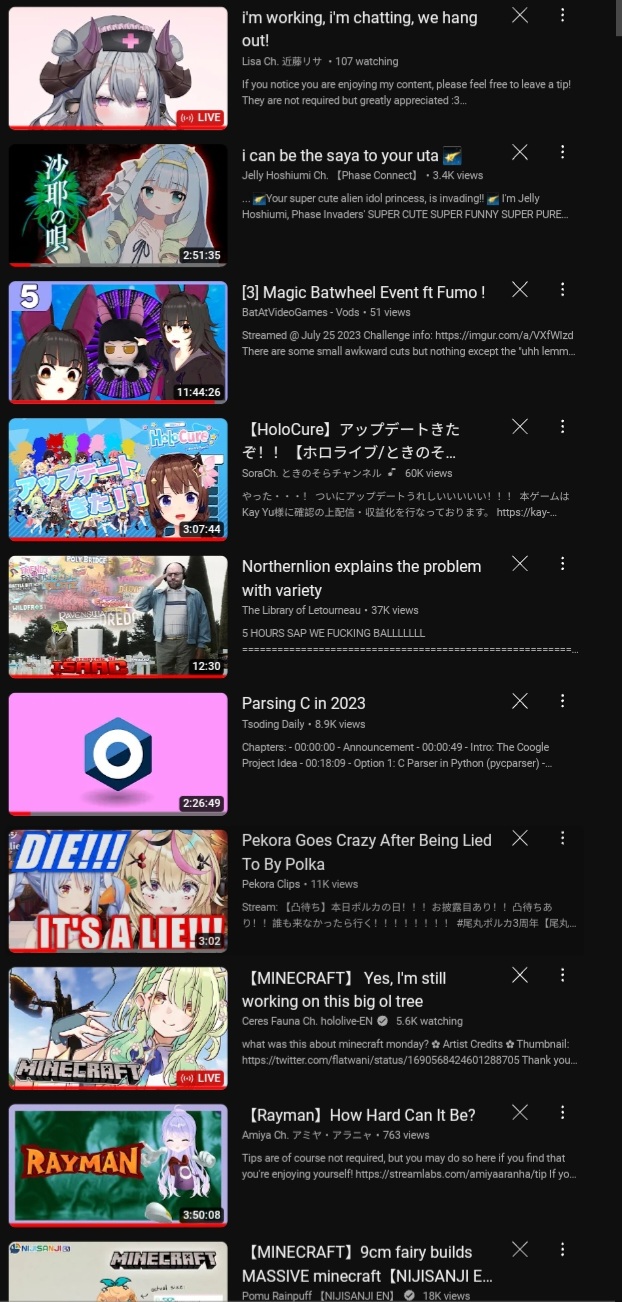Open Pomu Rainpuff 9cm fairy Minecraft video
622x1302 pixels.
(118, 1272)
